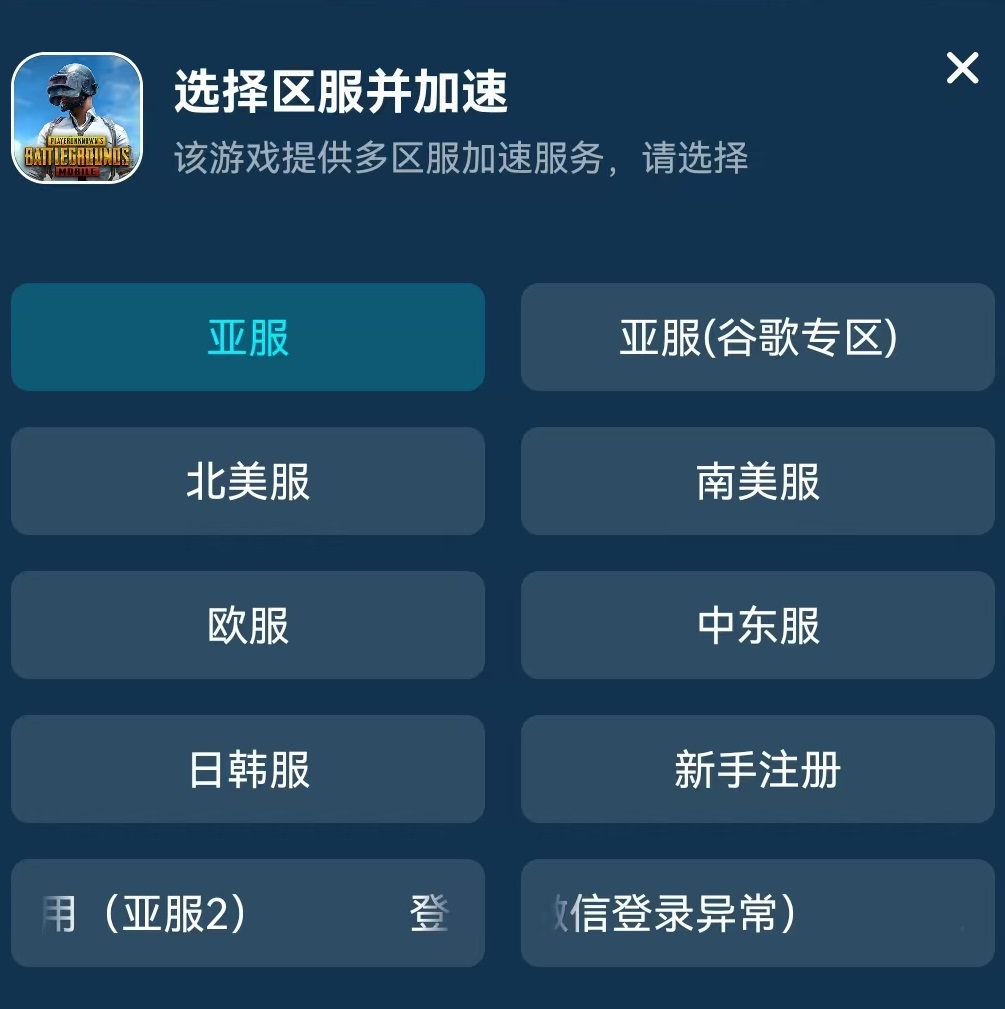Select the 北美服 server
Viewport: 1005px width, 1009px height.
248,481
